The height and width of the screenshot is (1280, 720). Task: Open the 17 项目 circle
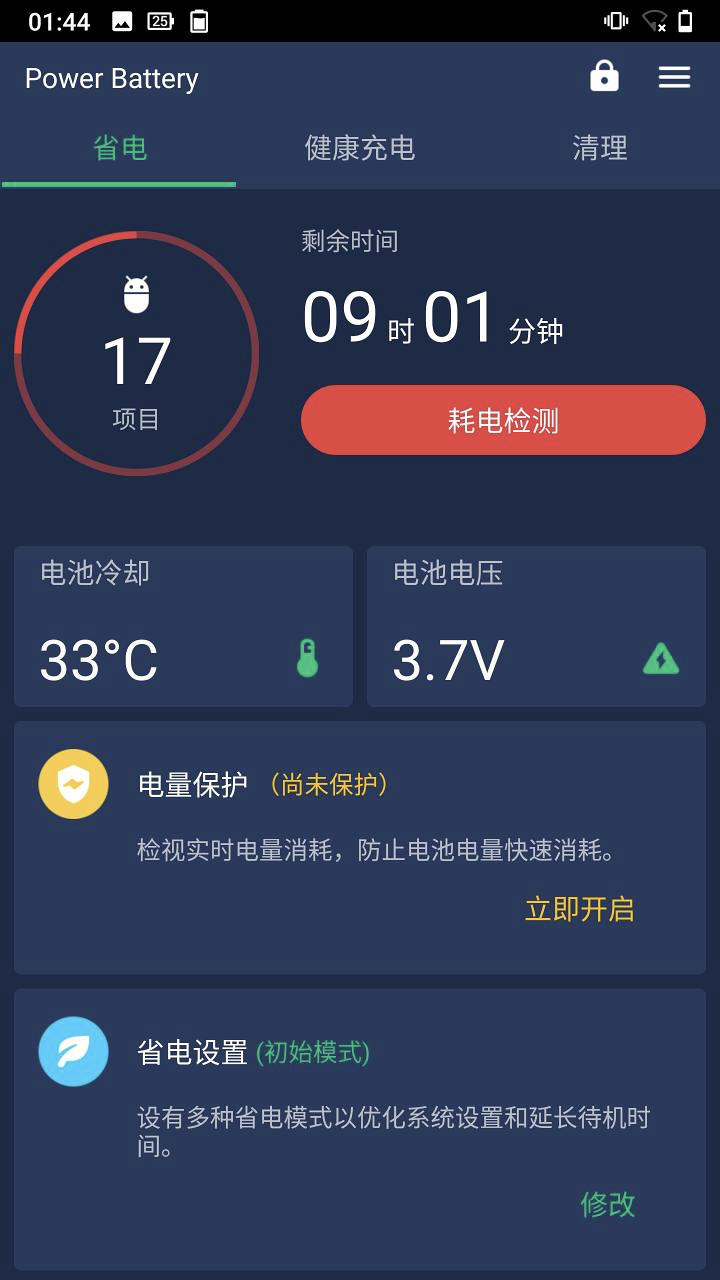click(x=137, y=353)
